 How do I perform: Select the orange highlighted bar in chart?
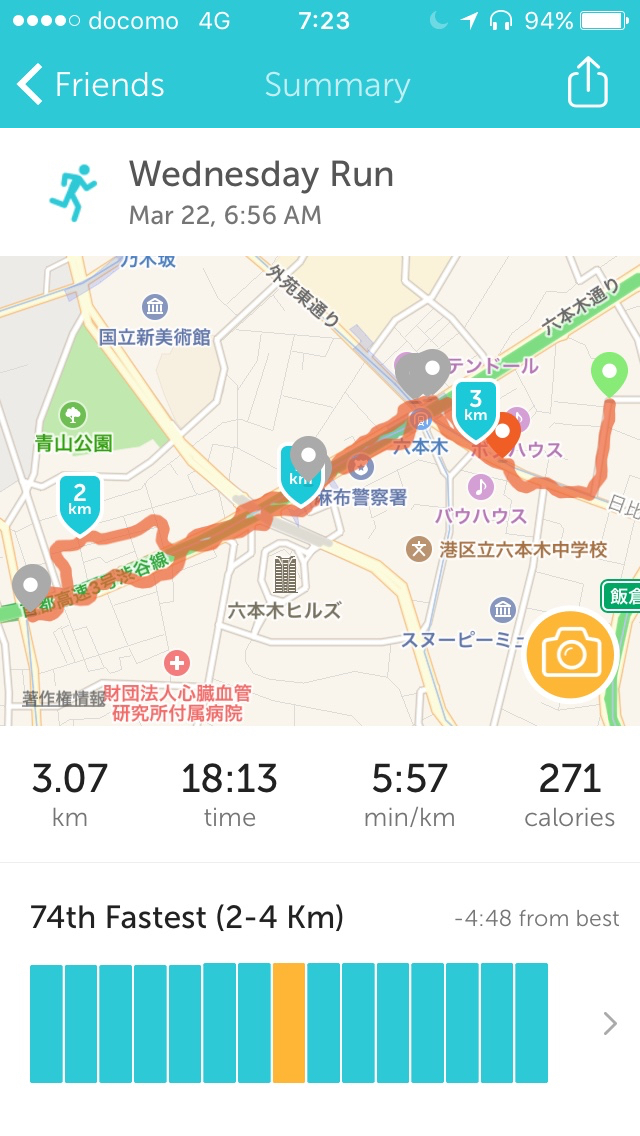point(289,1022)
